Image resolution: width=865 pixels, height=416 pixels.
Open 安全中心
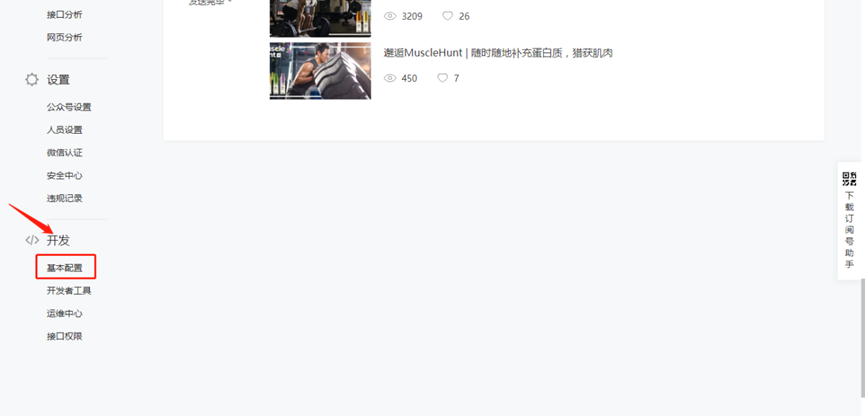pyautogui.click(x=64, y=176)
